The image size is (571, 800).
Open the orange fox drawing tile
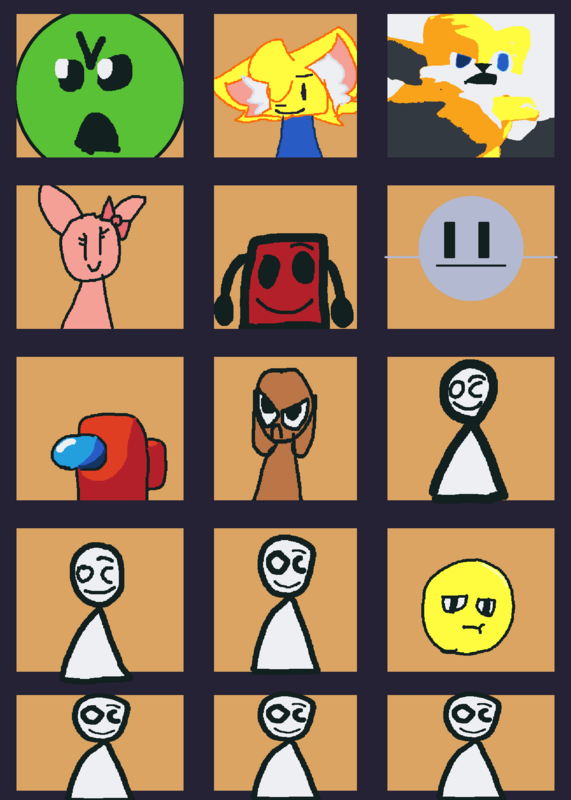(470, 86)
